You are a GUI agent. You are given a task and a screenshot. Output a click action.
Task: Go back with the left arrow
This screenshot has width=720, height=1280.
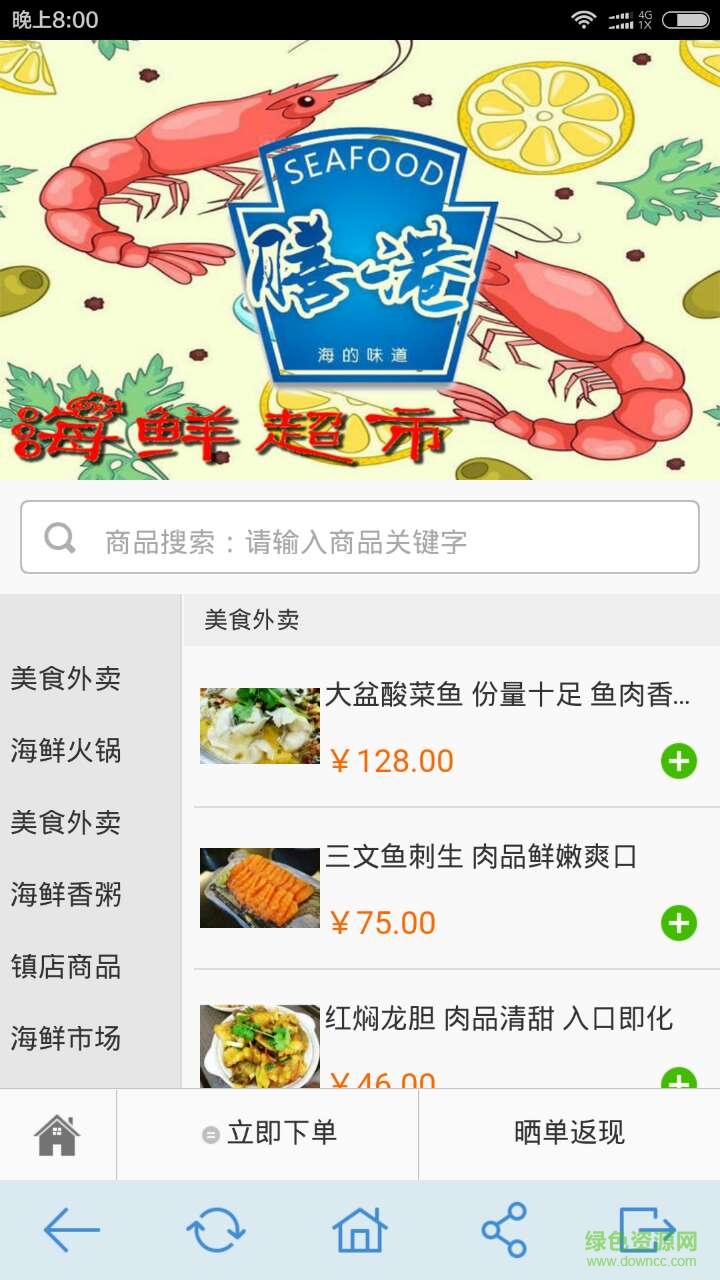(x=72, y=1230)
